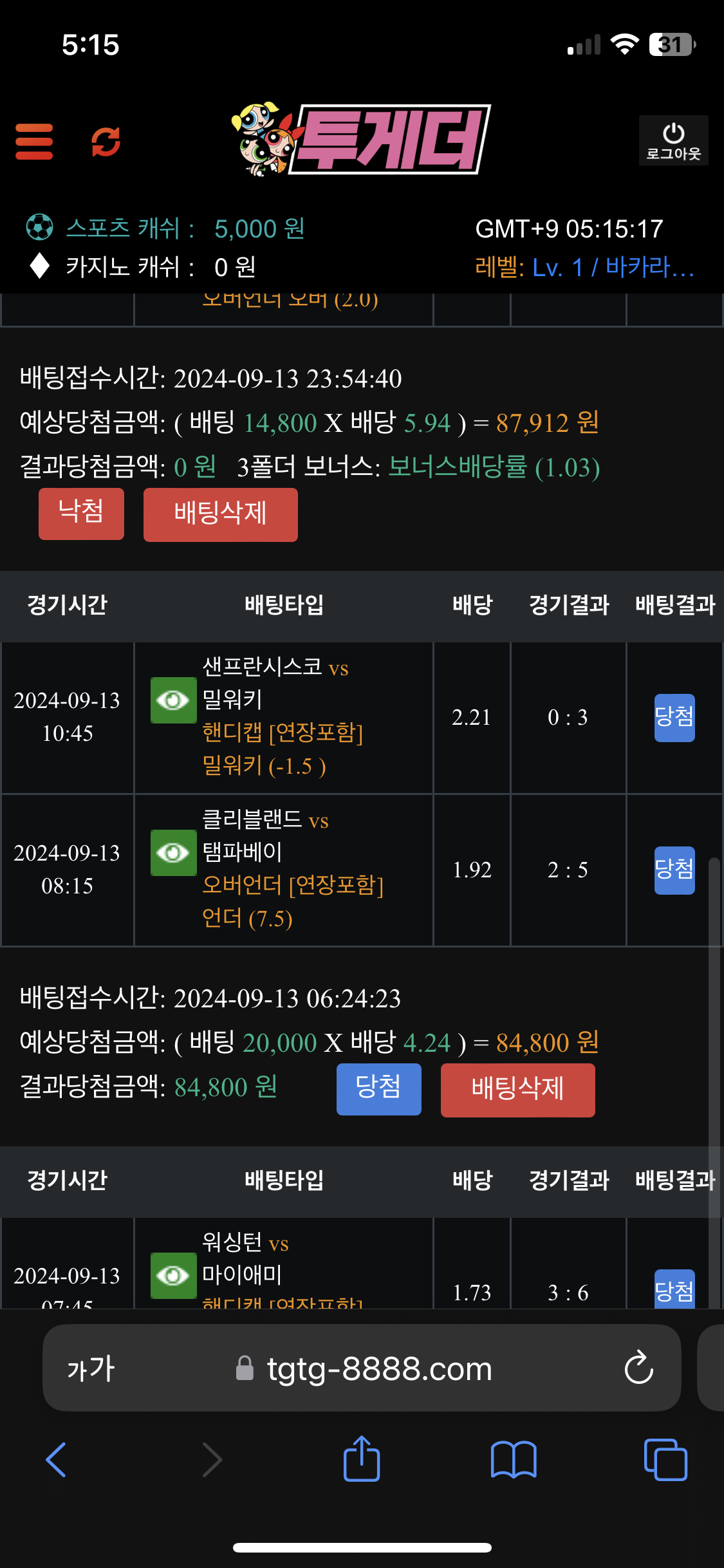
Task: Reload the page from the address bar
Action: point(638,1368)
